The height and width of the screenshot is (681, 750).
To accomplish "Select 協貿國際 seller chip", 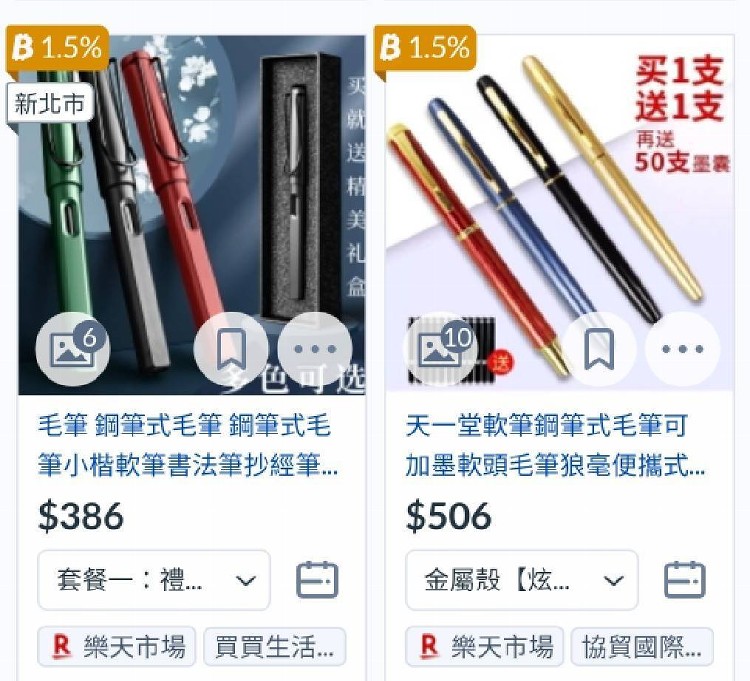I will point(643,647).
